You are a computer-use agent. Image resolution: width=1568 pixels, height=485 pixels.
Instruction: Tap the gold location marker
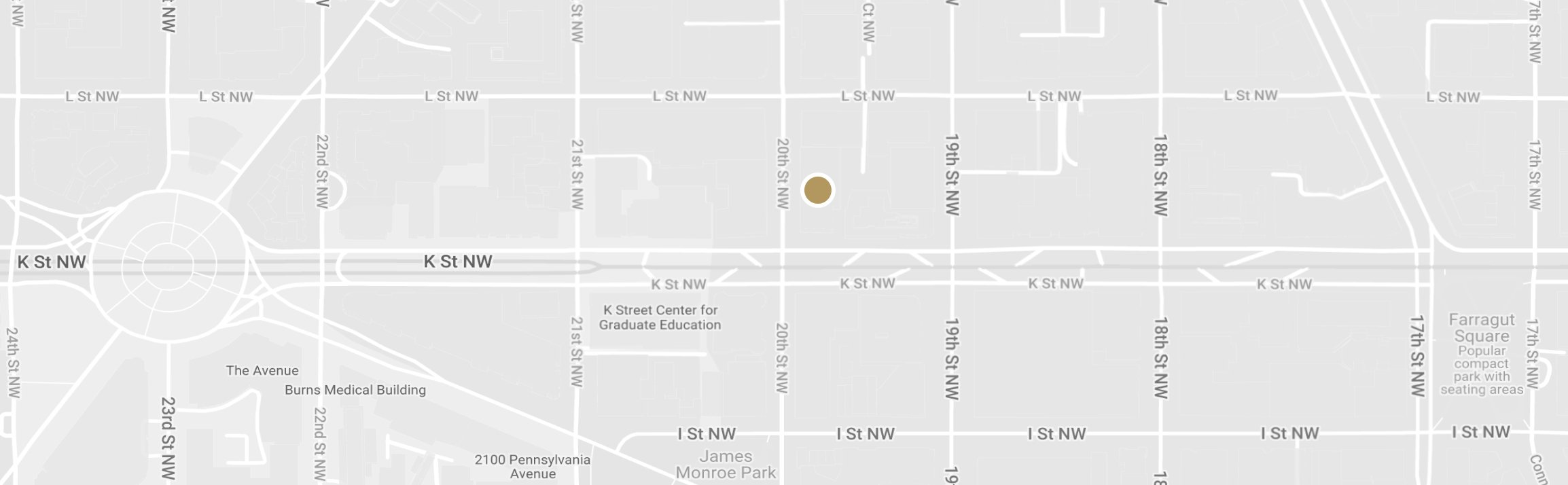coord(817,191)
